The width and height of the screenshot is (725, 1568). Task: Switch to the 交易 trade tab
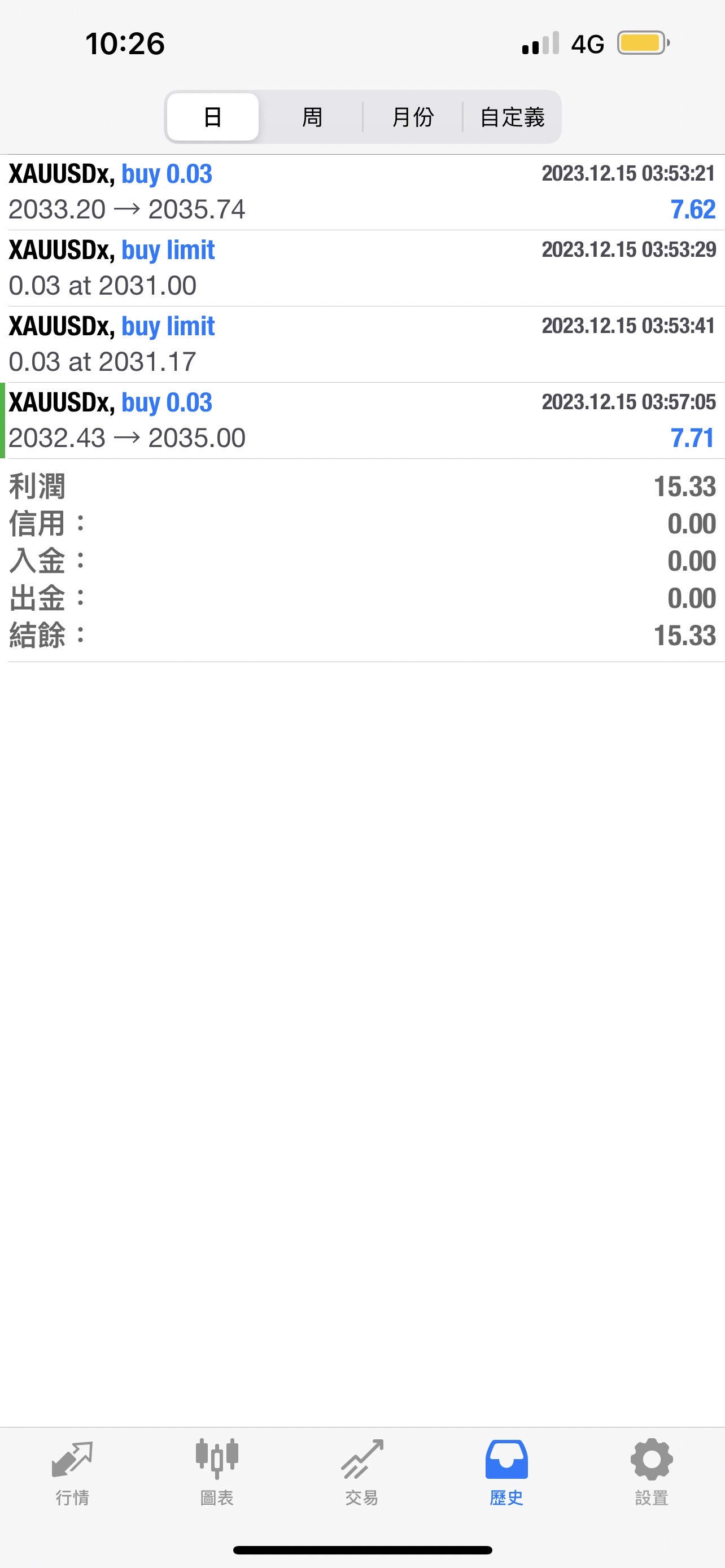[x=362, y=1472]
